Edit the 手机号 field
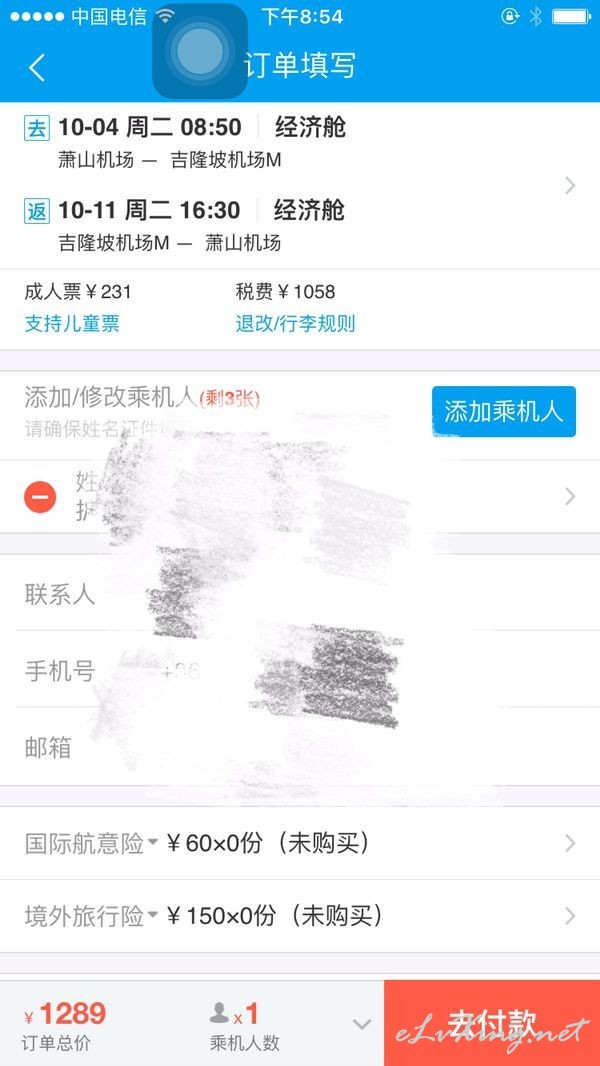Viewport: 600px width, 1066px height. pyautogui.click(x=300, y=670)
